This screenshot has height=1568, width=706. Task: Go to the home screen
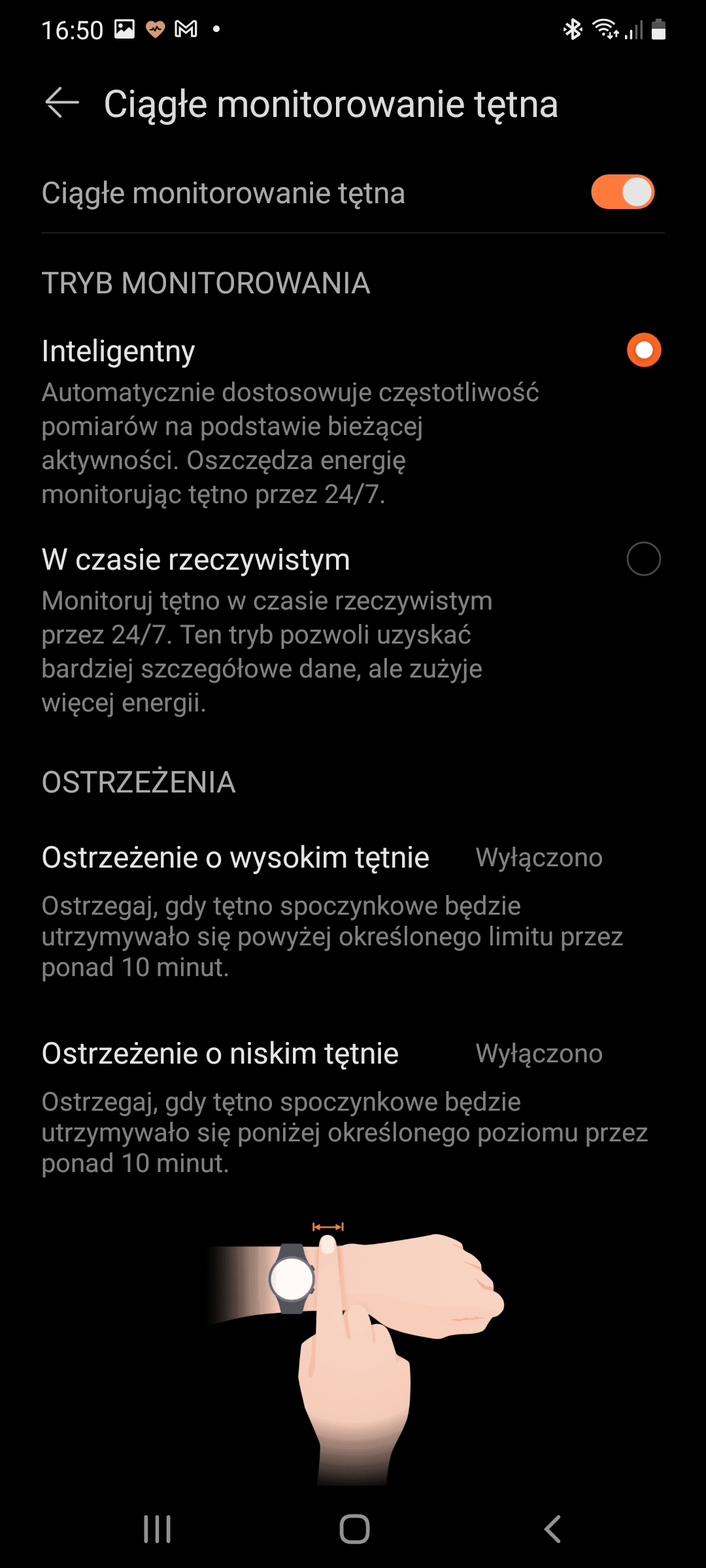pyautogui.click(x=354, y=1529)
